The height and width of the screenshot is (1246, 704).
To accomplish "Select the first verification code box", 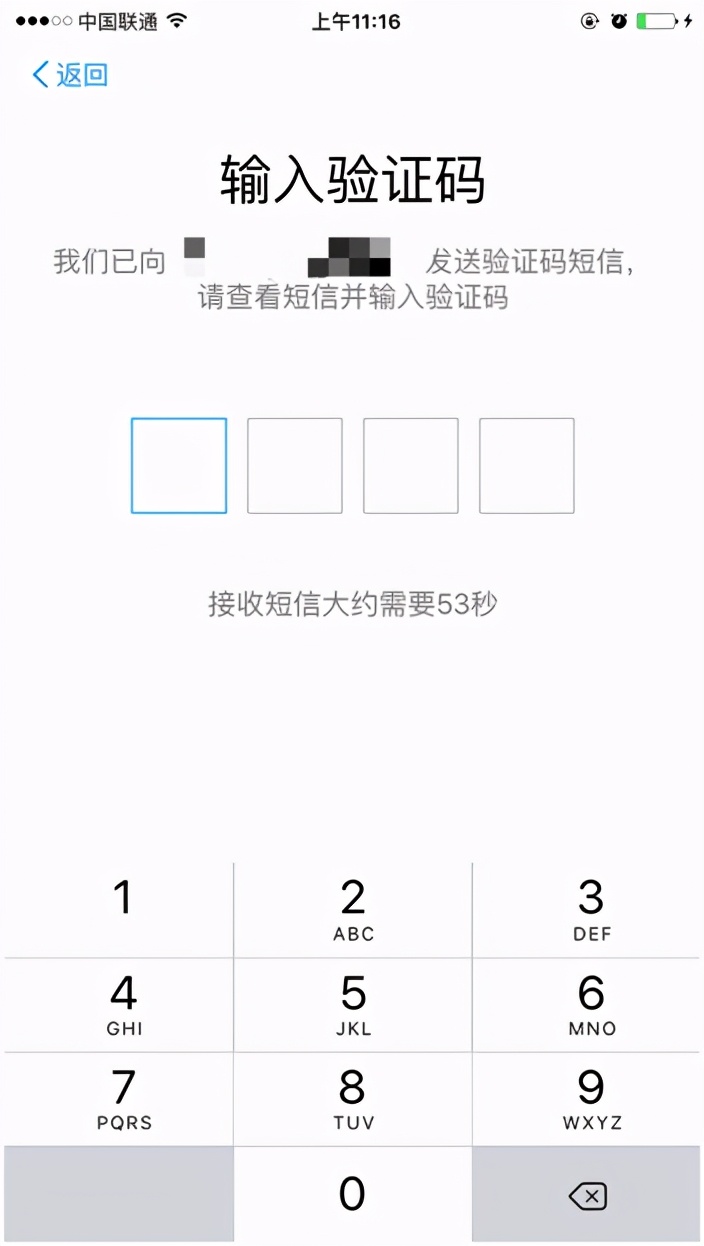I will (179, 466).
